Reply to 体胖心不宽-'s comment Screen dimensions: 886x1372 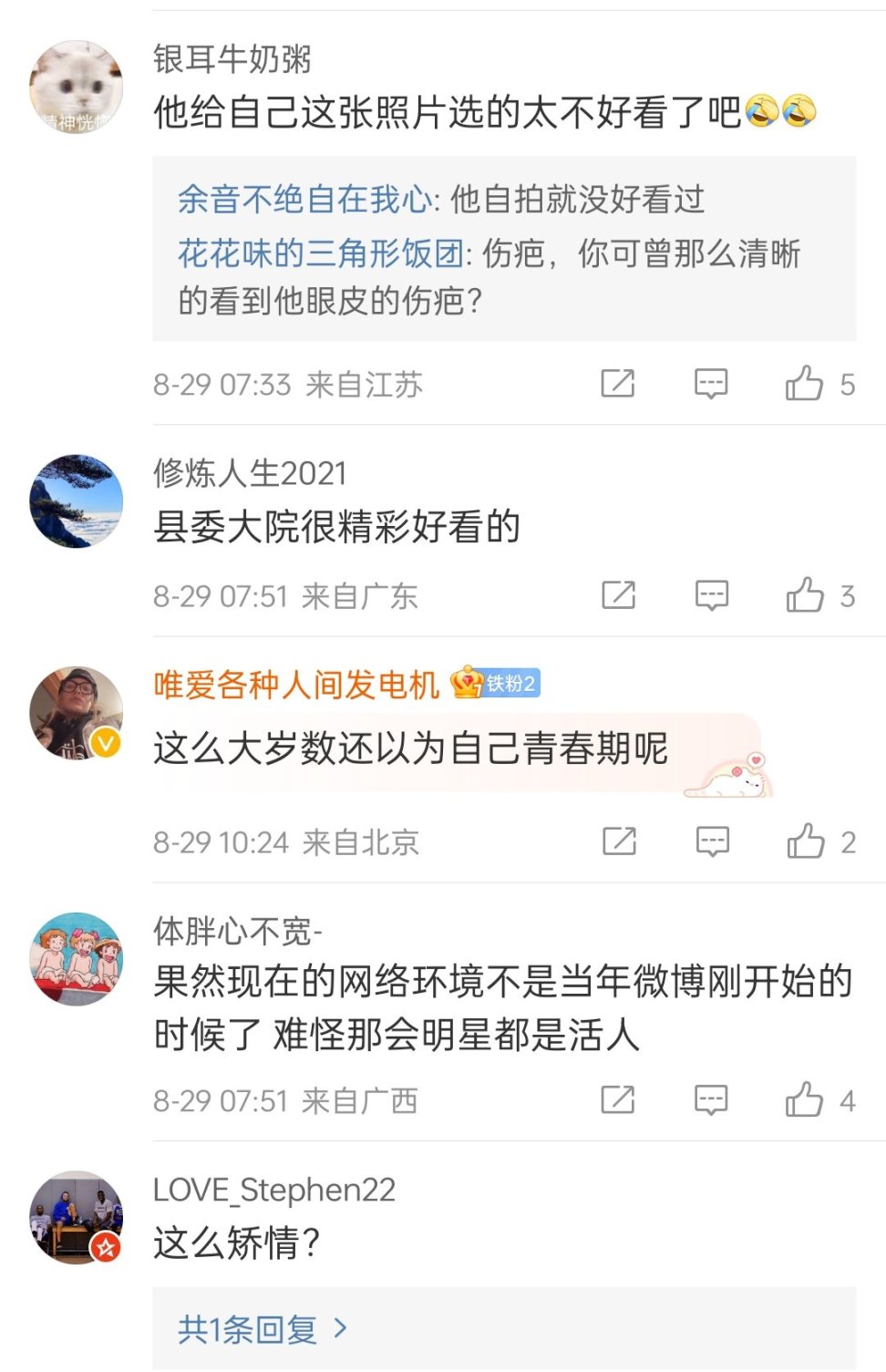pyautogui.click(x=711, y=1100)
